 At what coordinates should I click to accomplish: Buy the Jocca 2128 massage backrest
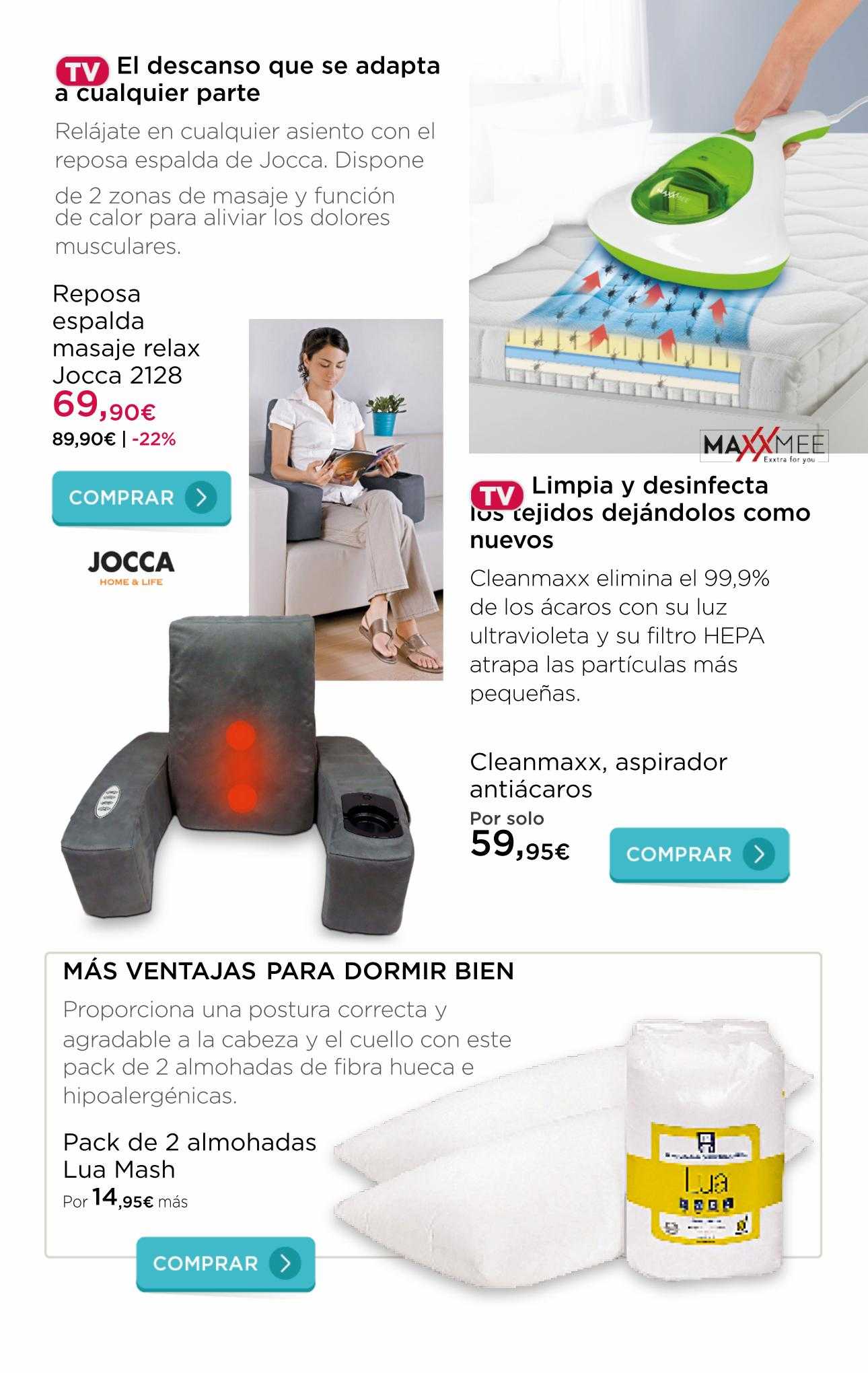click(141, 498)
